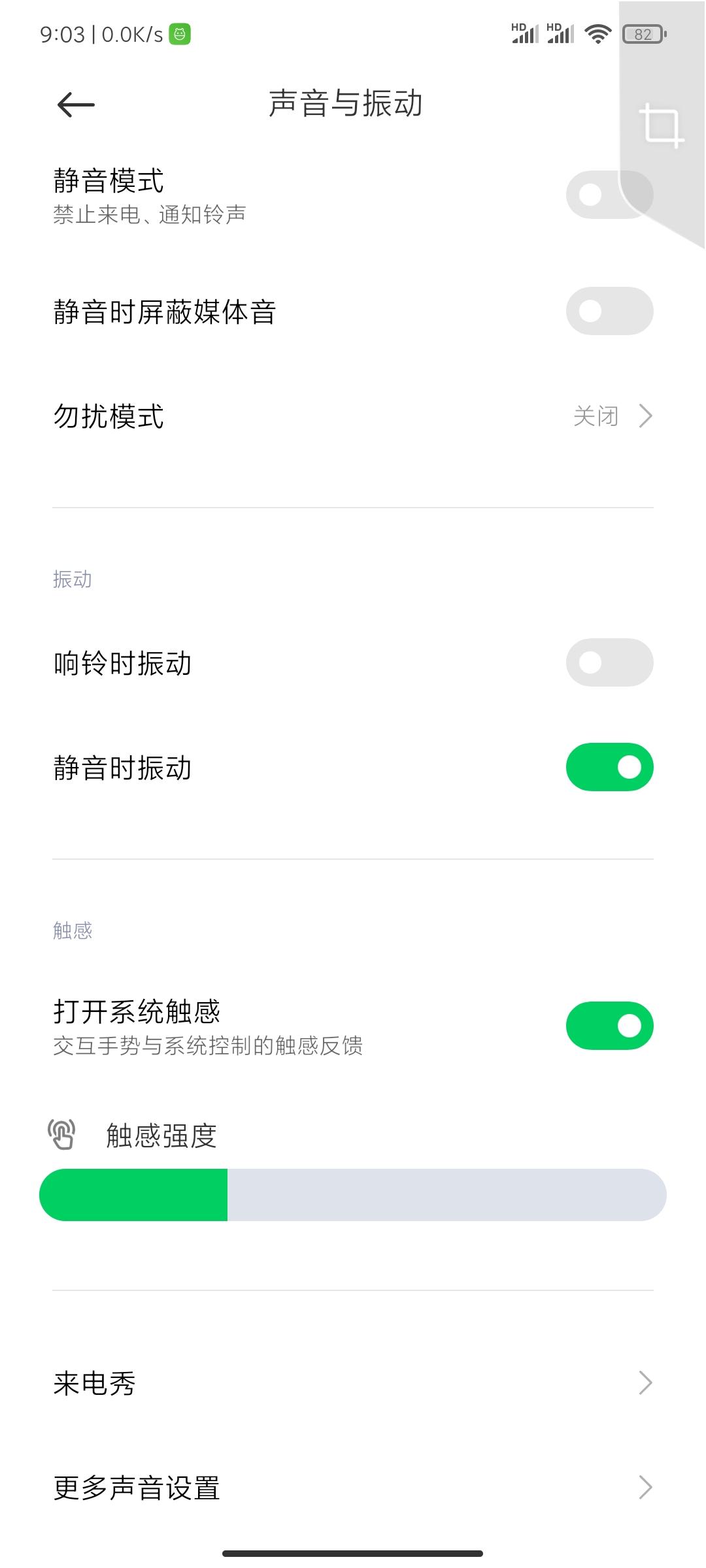Turn on 静音时屏蔽媒体音
The image size is (706, 1568).
(x=609, y=311)
